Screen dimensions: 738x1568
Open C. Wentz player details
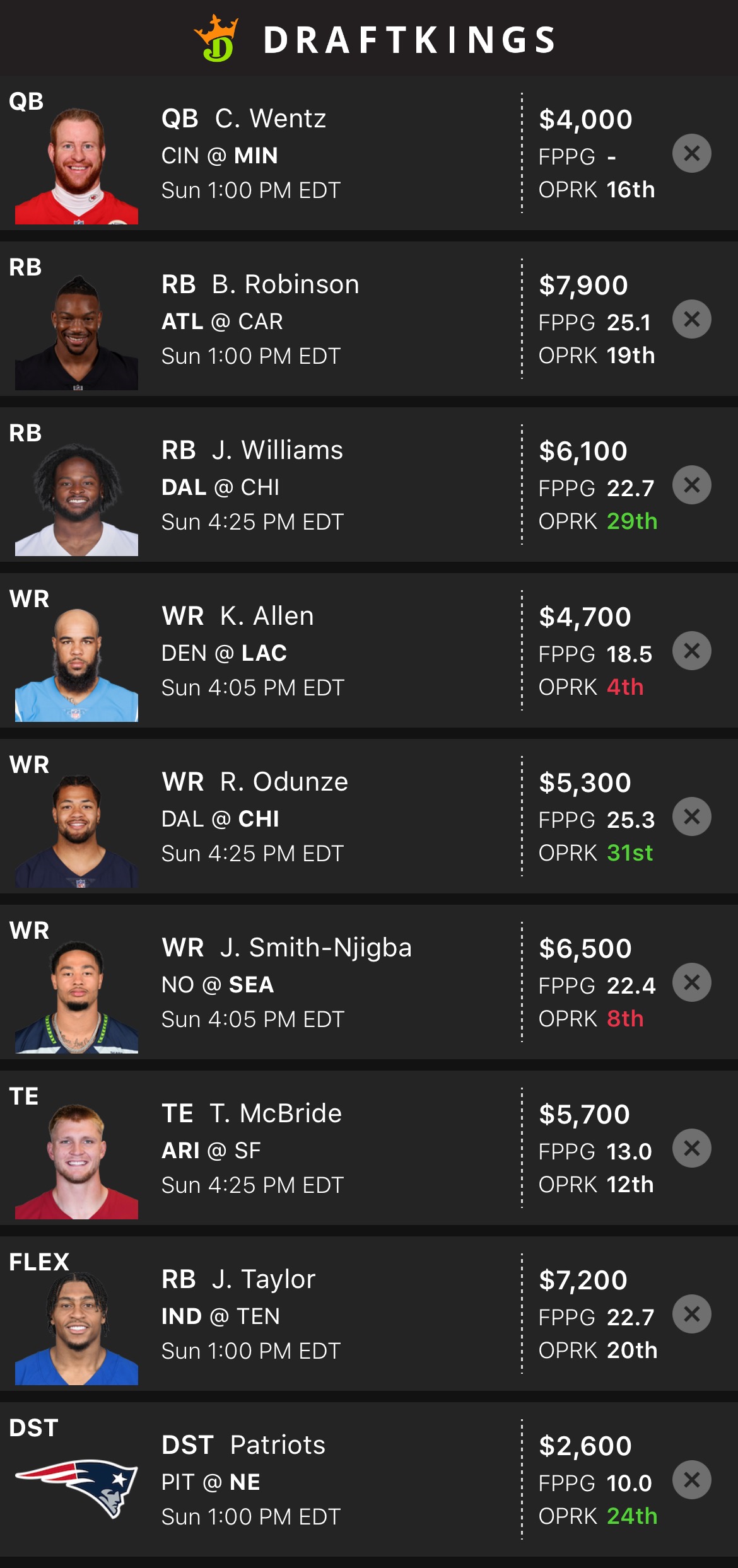pyautogui.click(x=270, y=119)
